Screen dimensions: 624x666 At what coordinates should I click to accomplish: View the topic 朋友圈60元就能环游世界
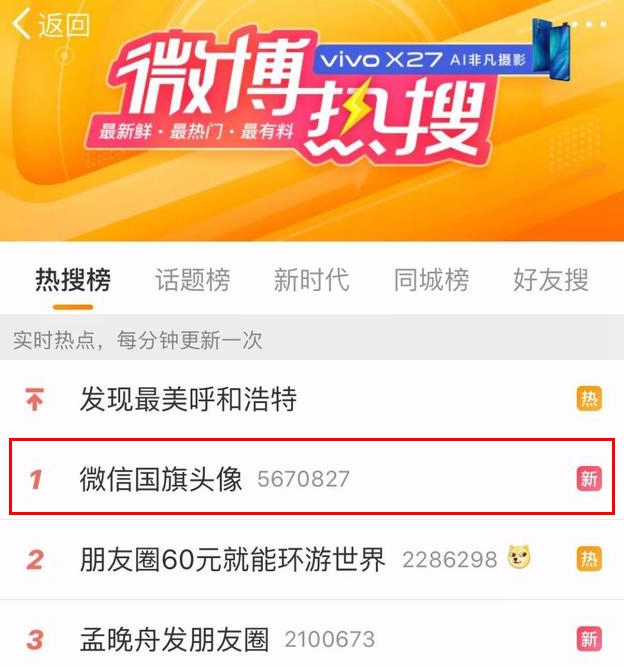[232, 559]
